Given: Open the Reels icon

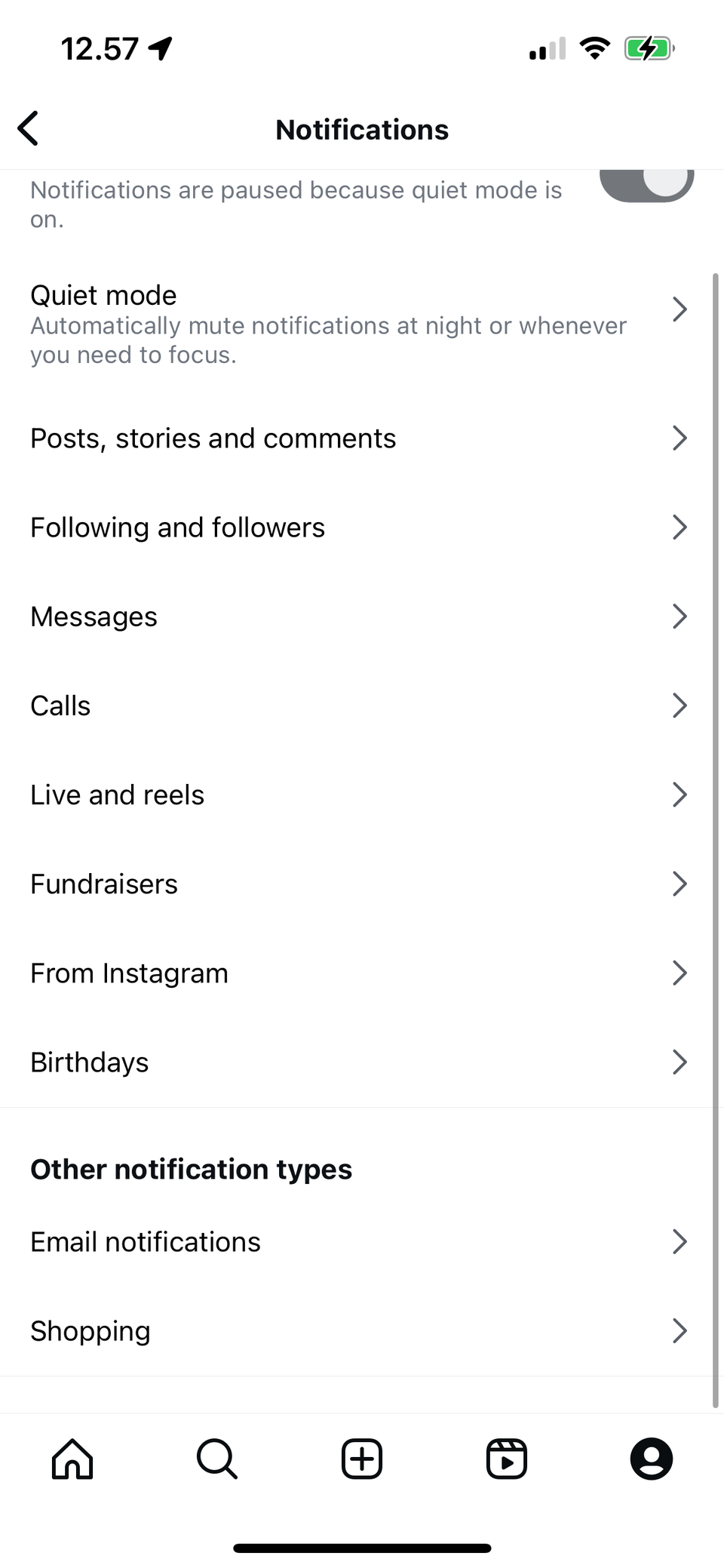Looking at the screenshot, I should click(506, 1459).
